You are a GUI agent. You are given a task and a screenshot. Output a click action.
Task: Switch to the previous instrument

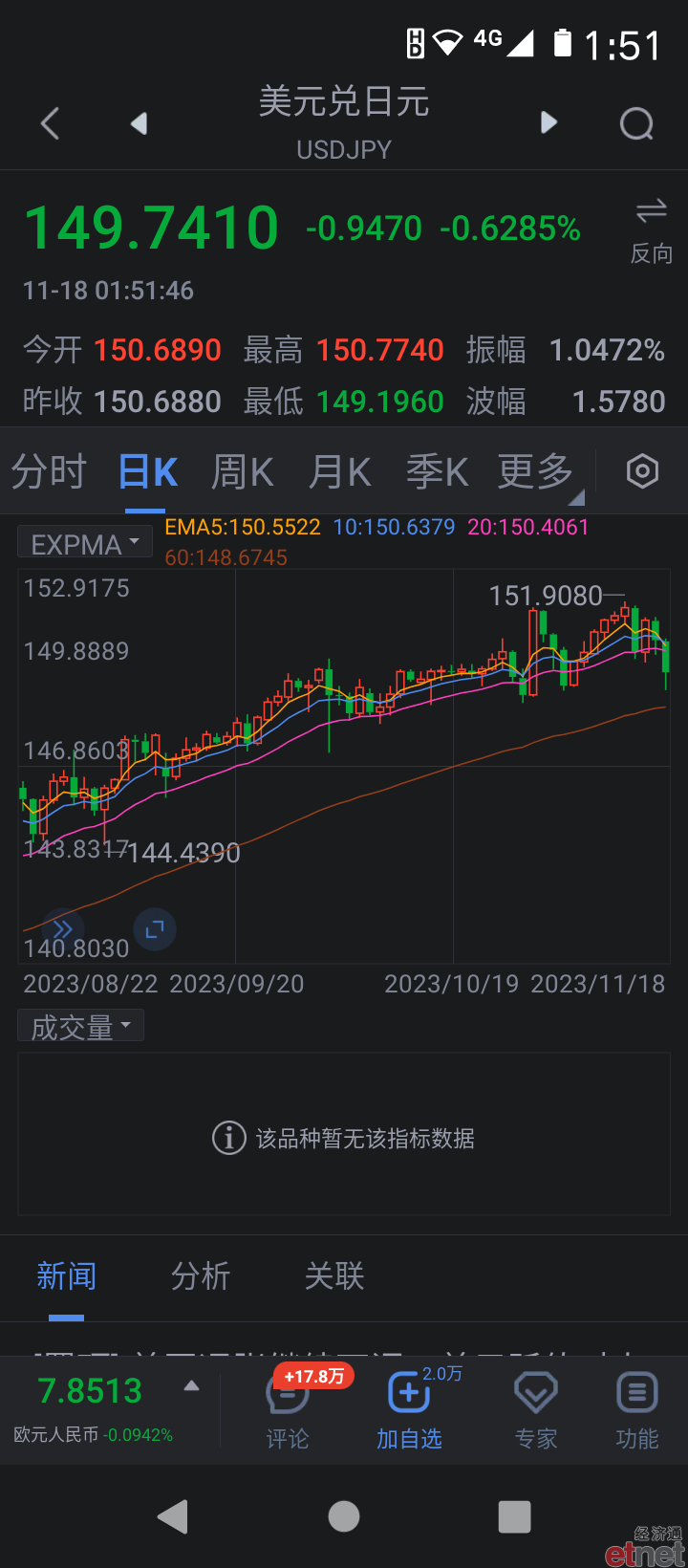[140, 123]
